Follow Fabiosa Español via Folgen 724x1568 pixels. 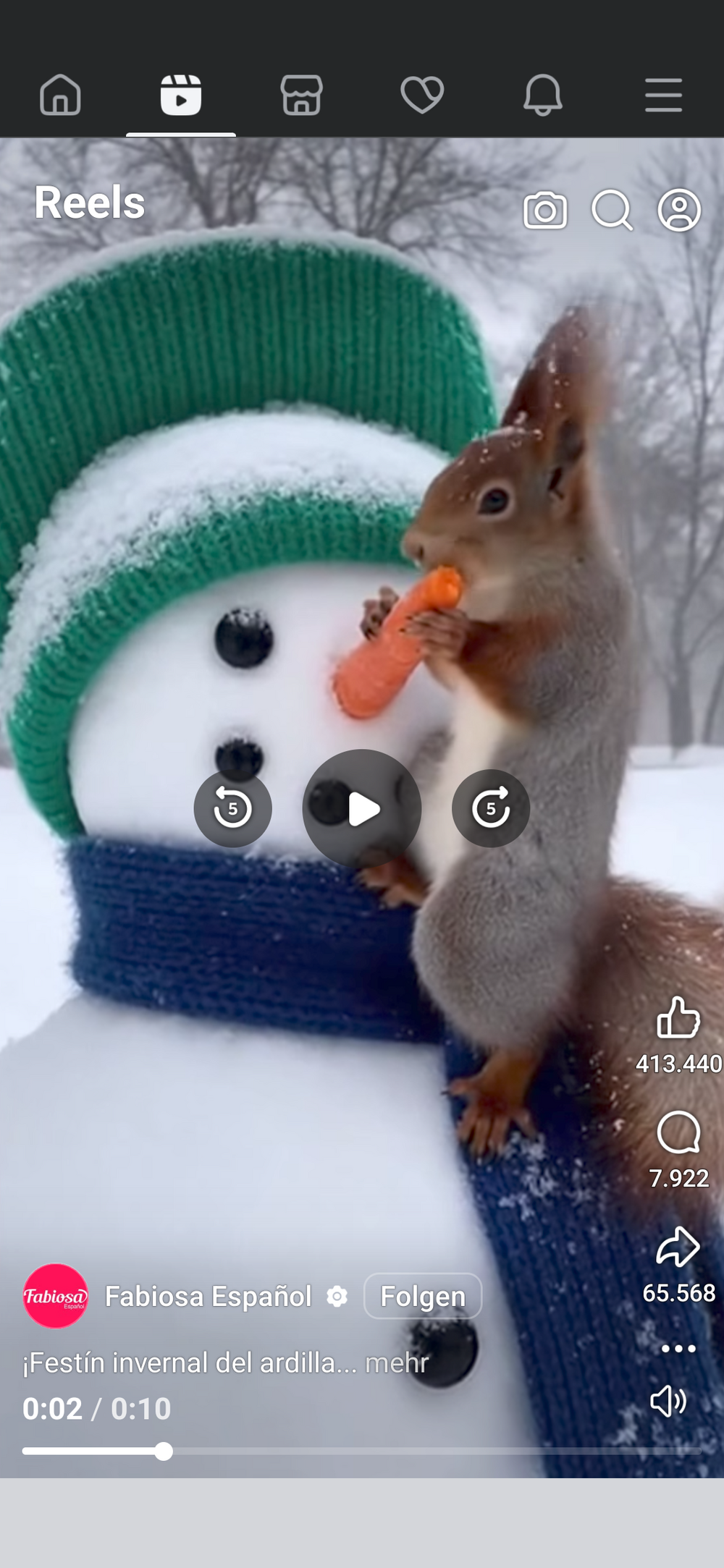(x=423, y=1296)
